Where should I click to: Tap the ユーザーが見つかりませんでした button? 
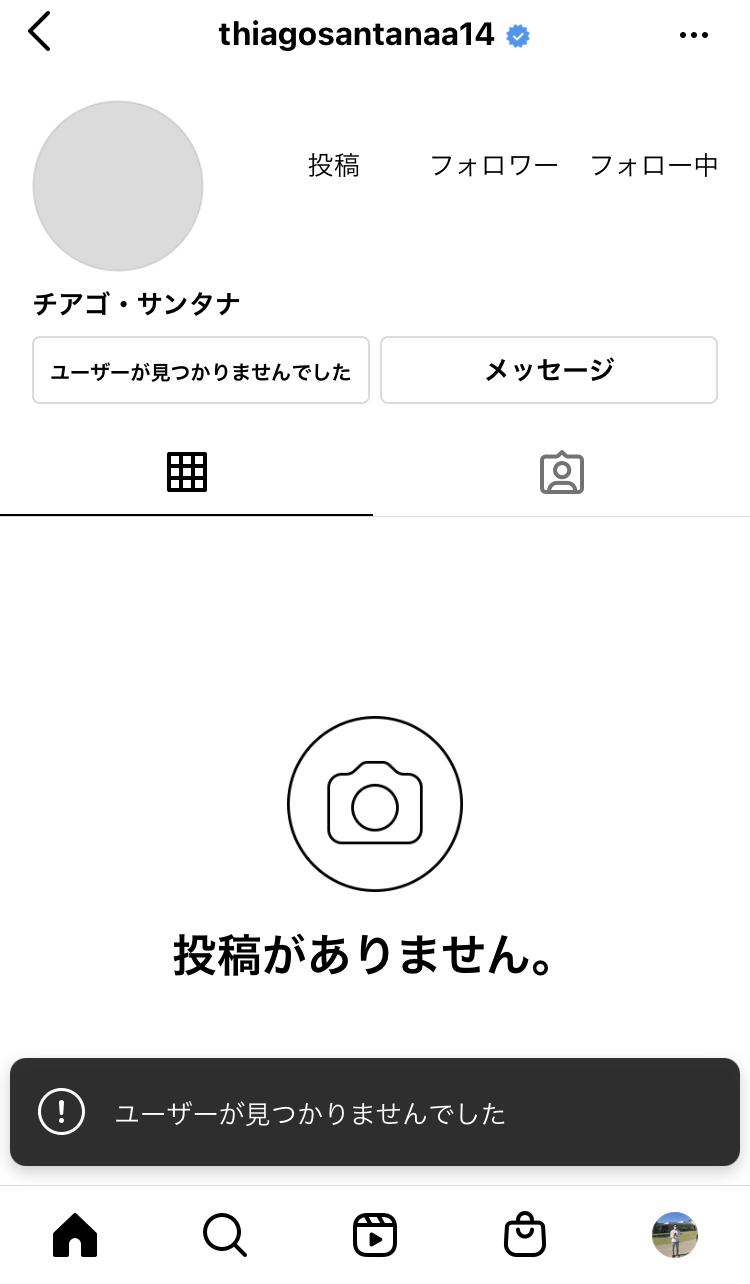[201, 370]
